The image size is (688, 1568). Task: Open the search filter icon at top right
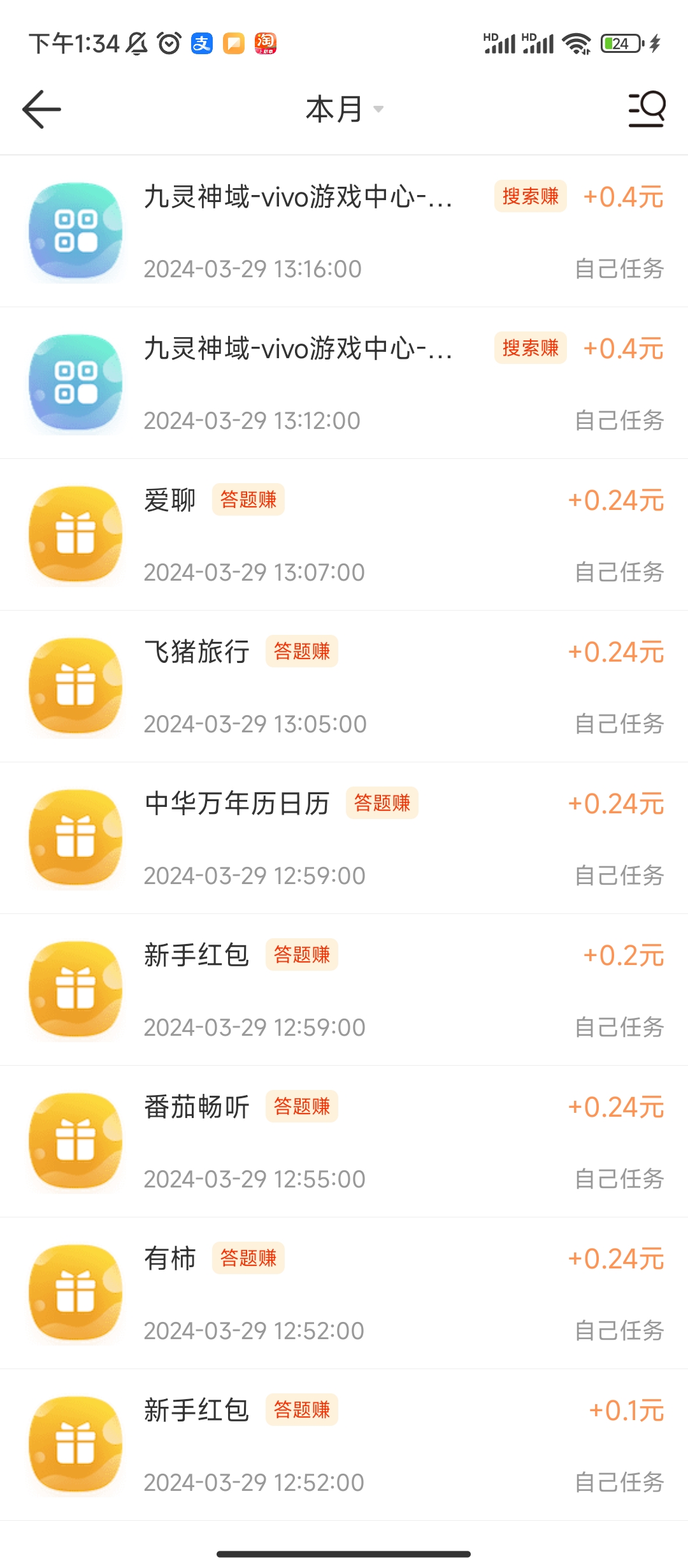[x=647, y=109]
